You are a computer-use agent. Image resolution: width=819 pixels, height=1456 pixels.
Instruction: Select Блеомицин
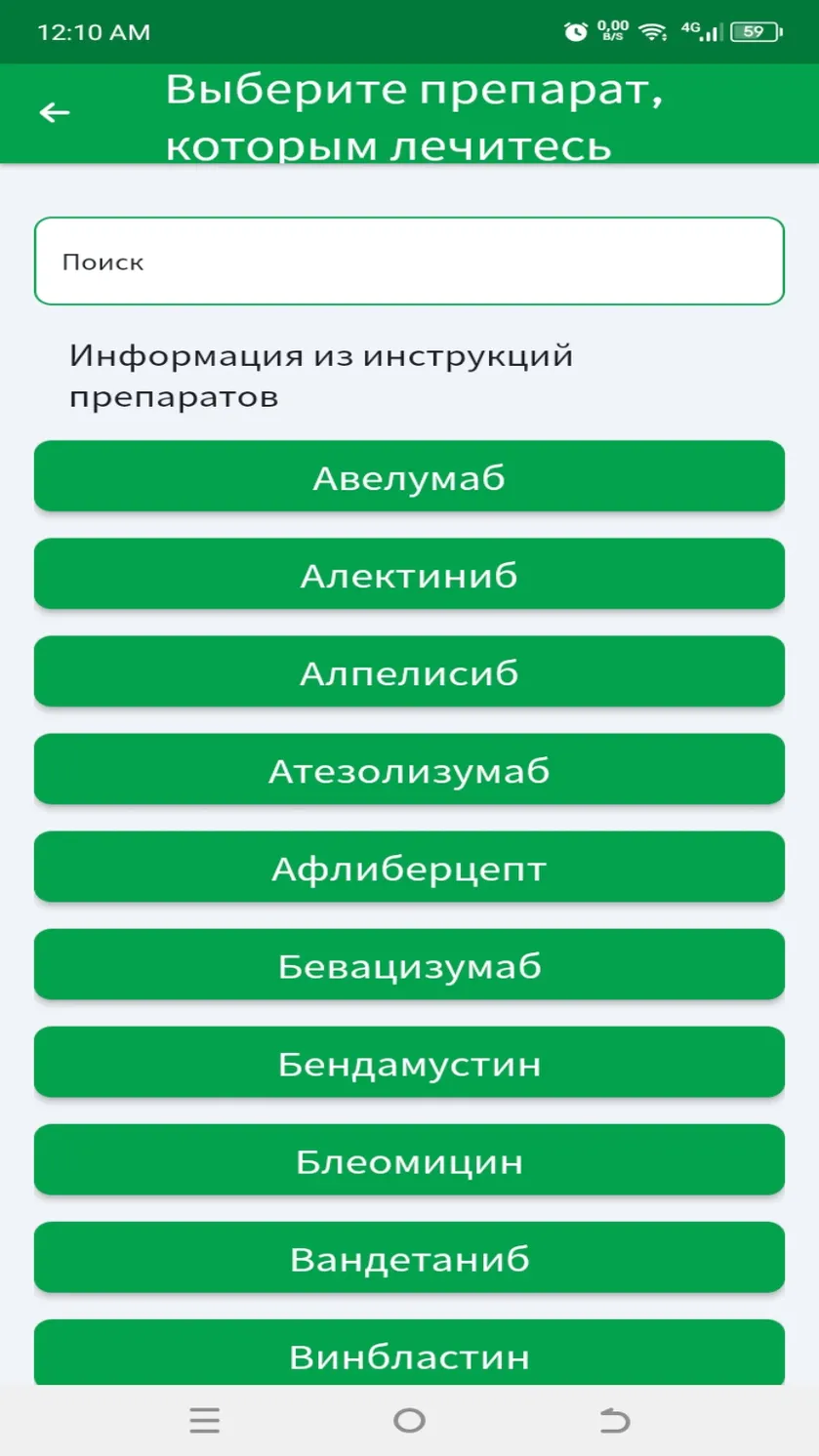tap(409, 1159)
